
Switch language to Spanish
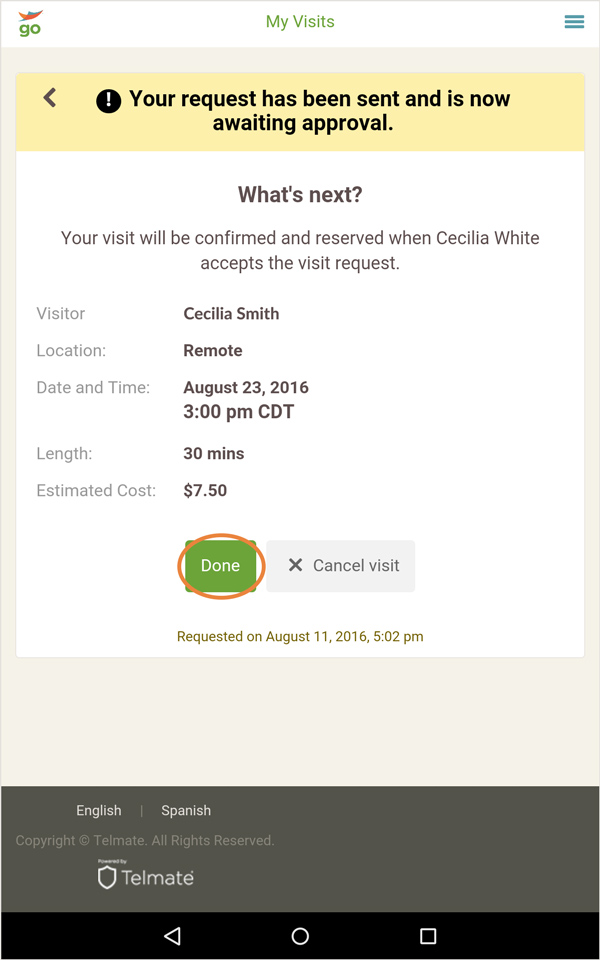click(186, 811)
